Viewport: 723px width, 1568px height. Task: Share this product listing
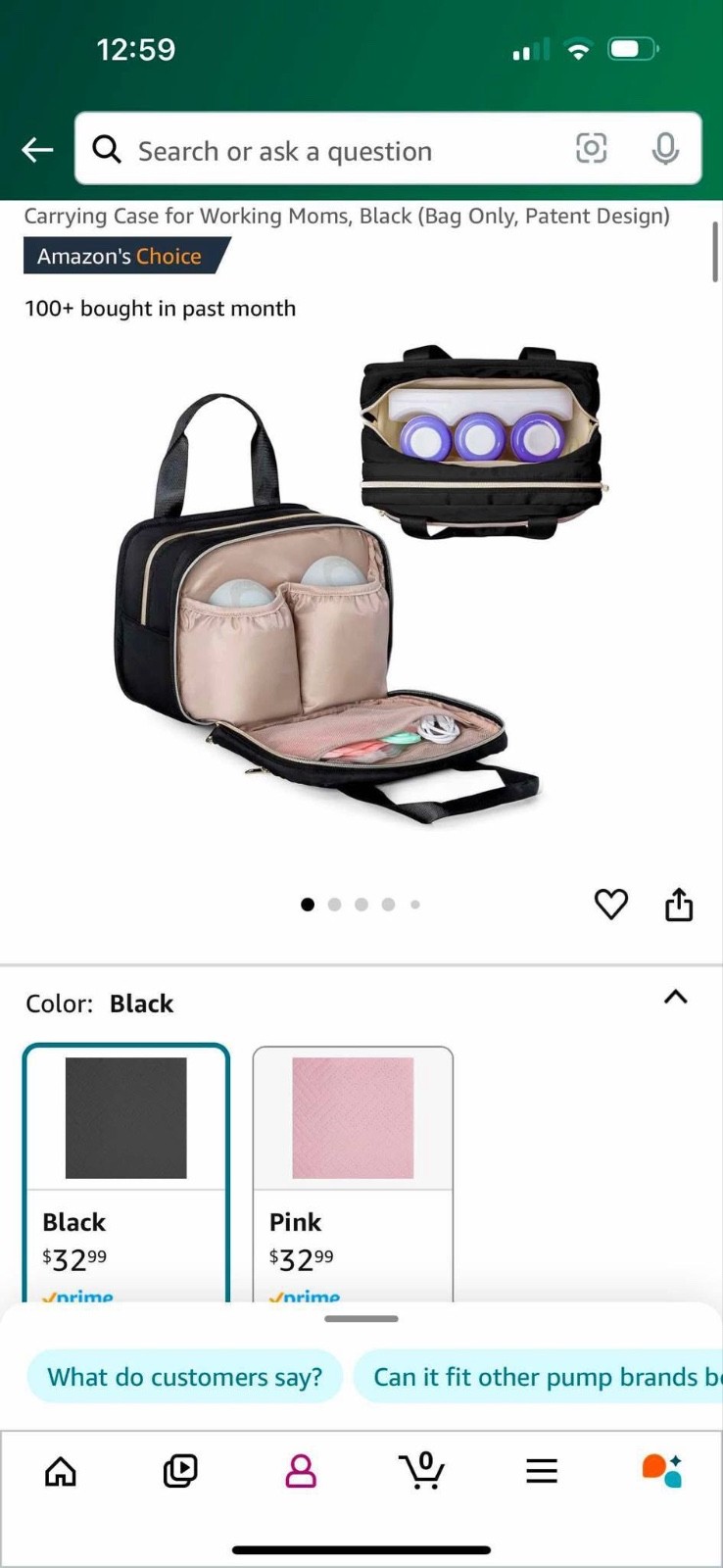(679, 905)
